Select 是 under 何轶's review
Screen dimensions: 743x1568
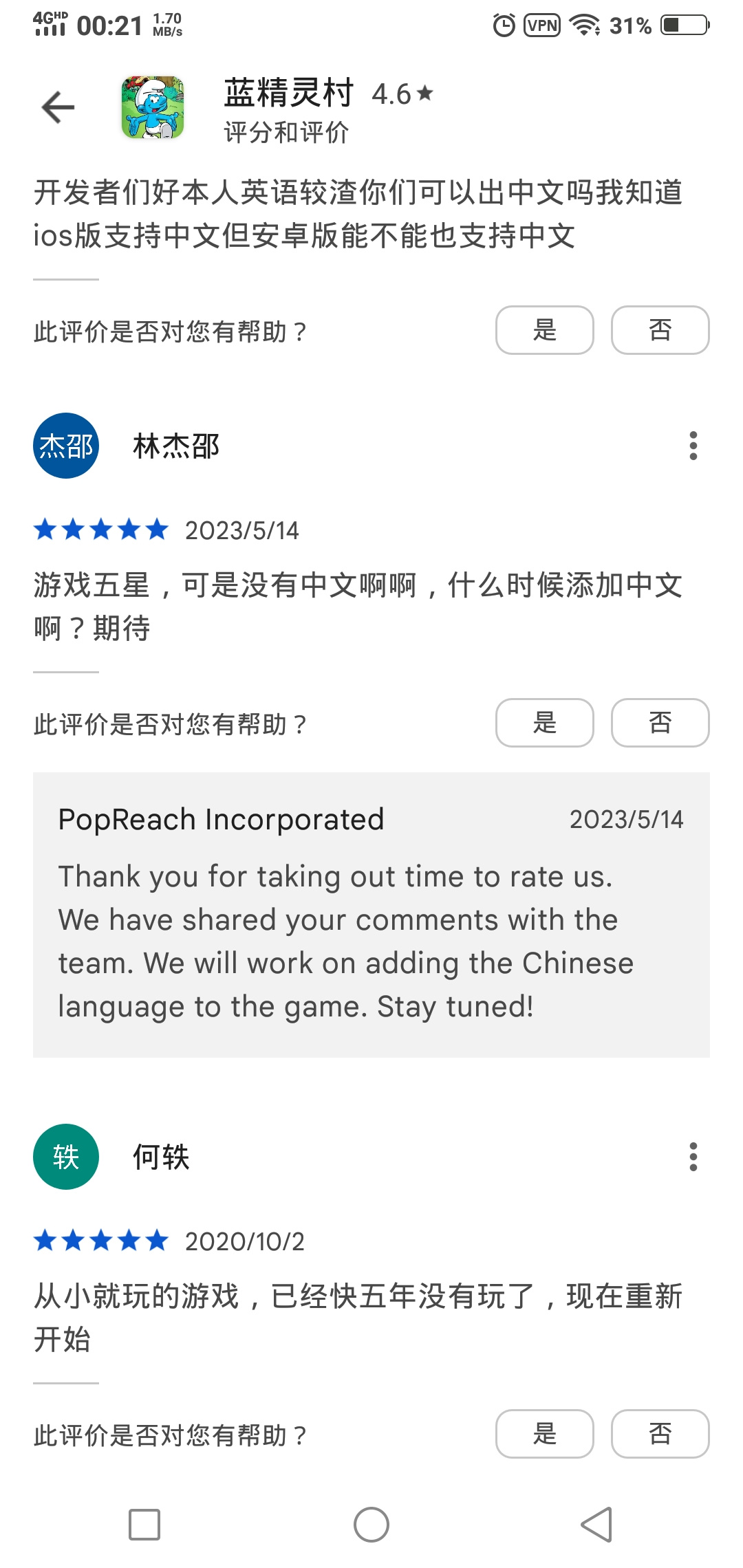544,1434
